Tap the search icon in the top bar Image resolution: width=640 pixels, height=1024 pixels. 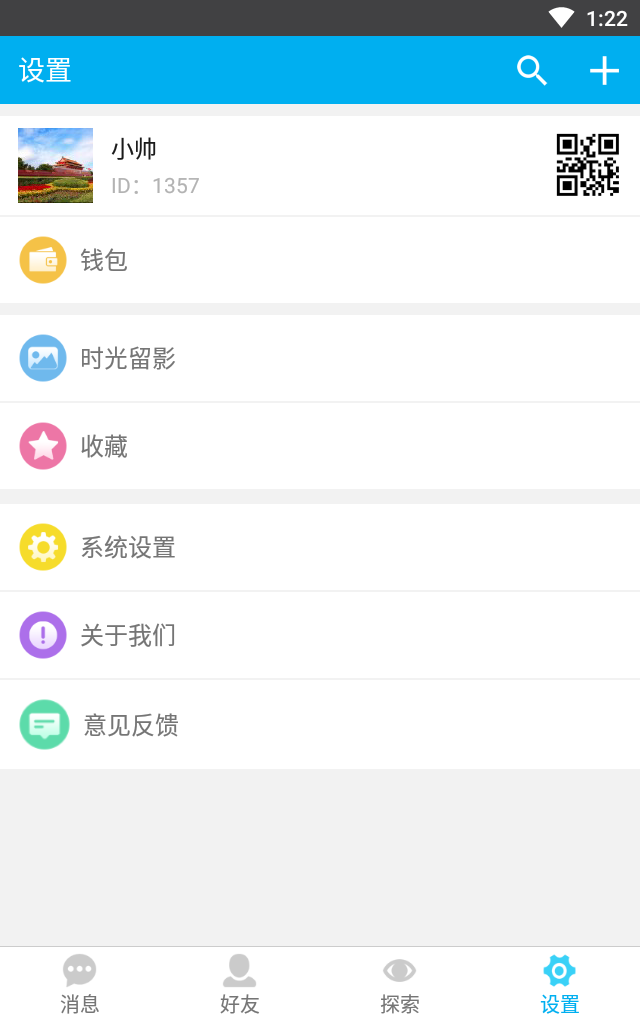[x=532, y=71]
